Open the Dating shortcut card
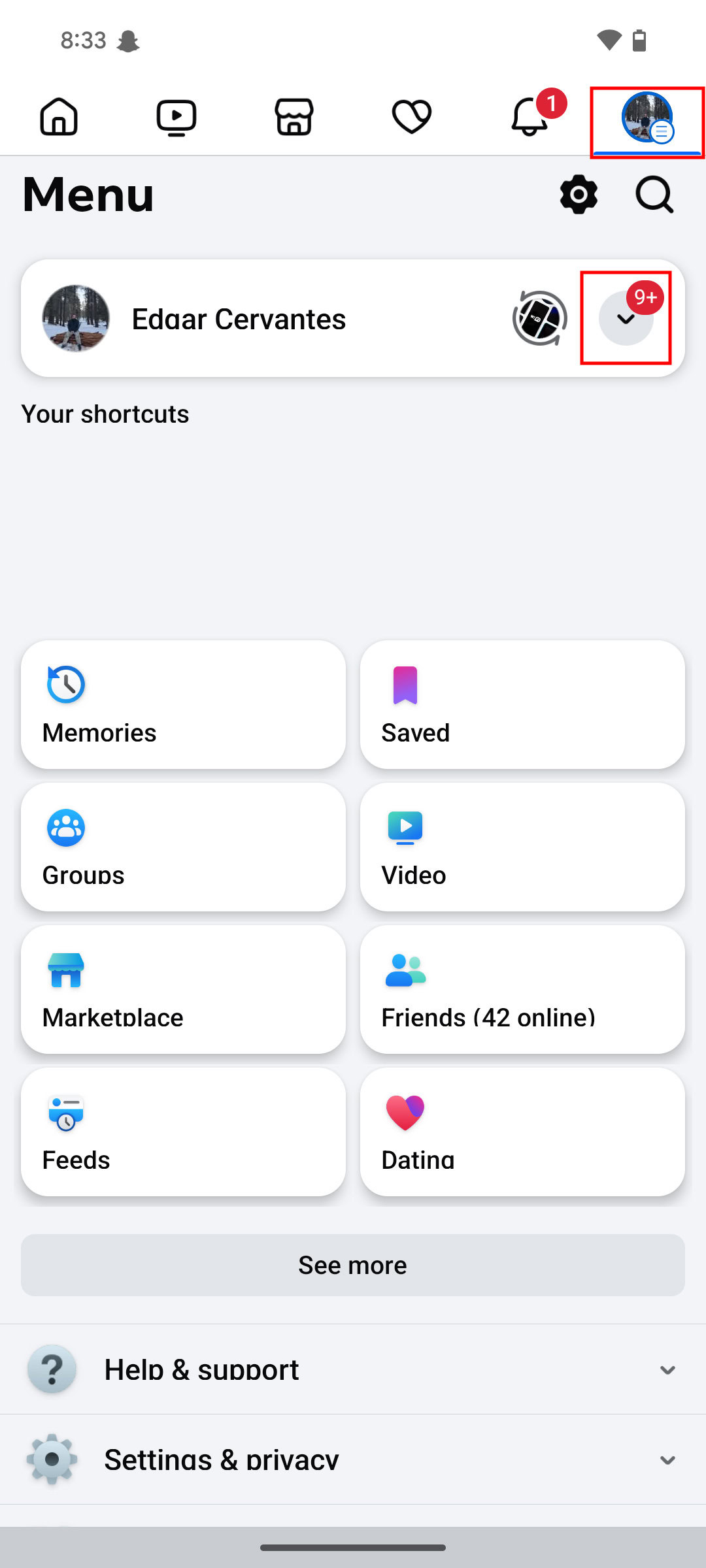Screen dimensions: 706x1568 (522, 1132)
